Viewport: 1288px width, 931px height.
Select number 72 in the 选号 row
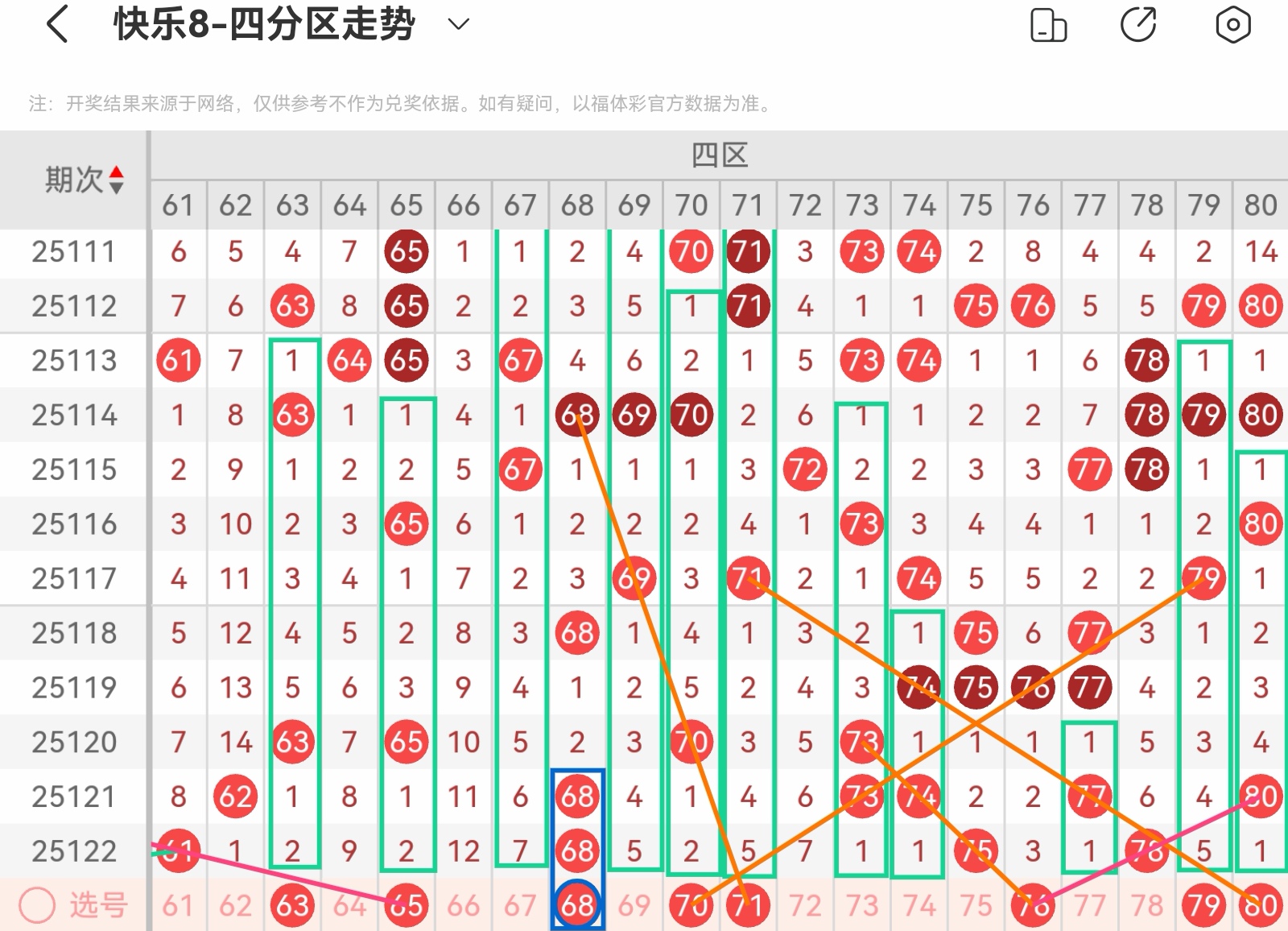tap(805, 905)
